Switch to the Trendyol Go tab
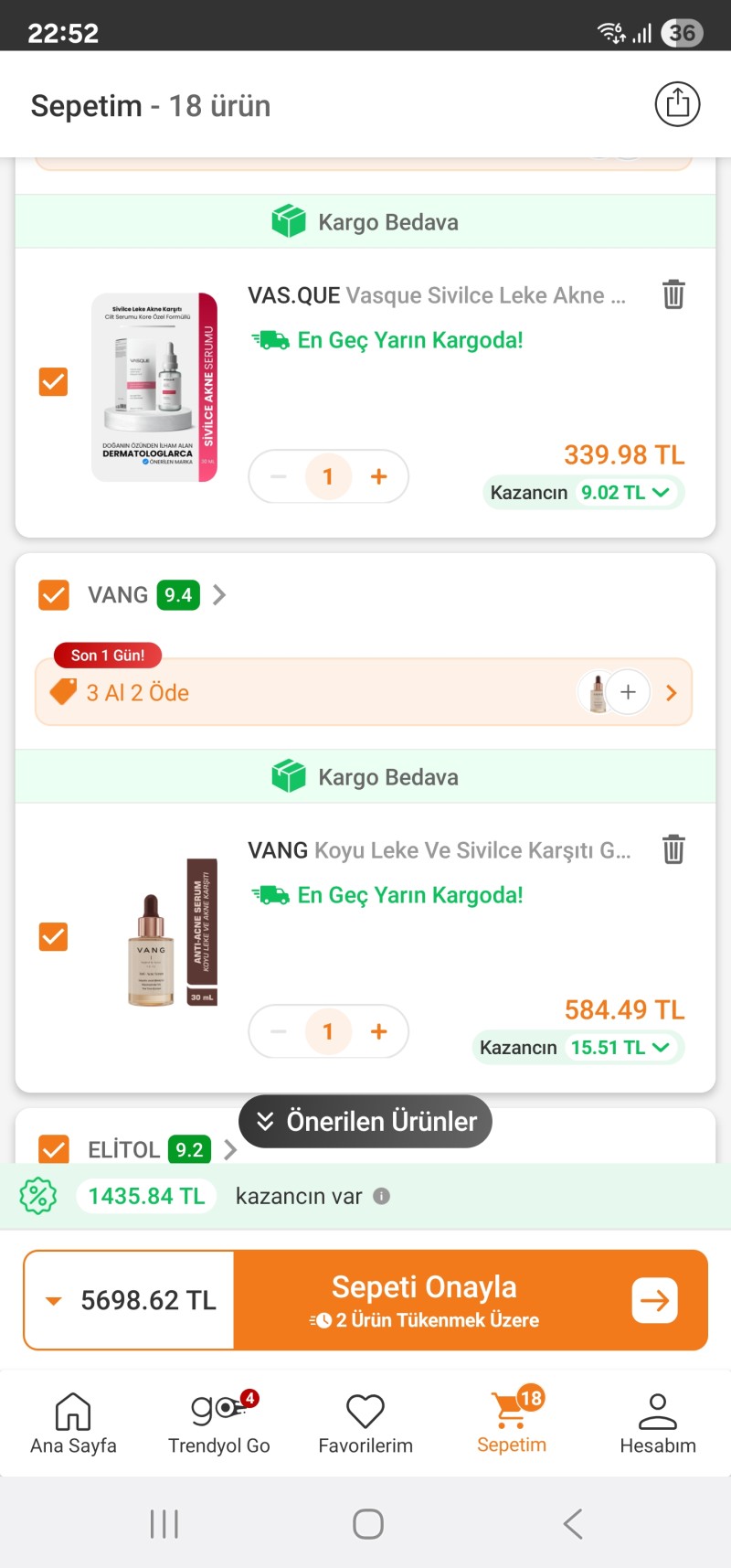 tap(219, 1424)
